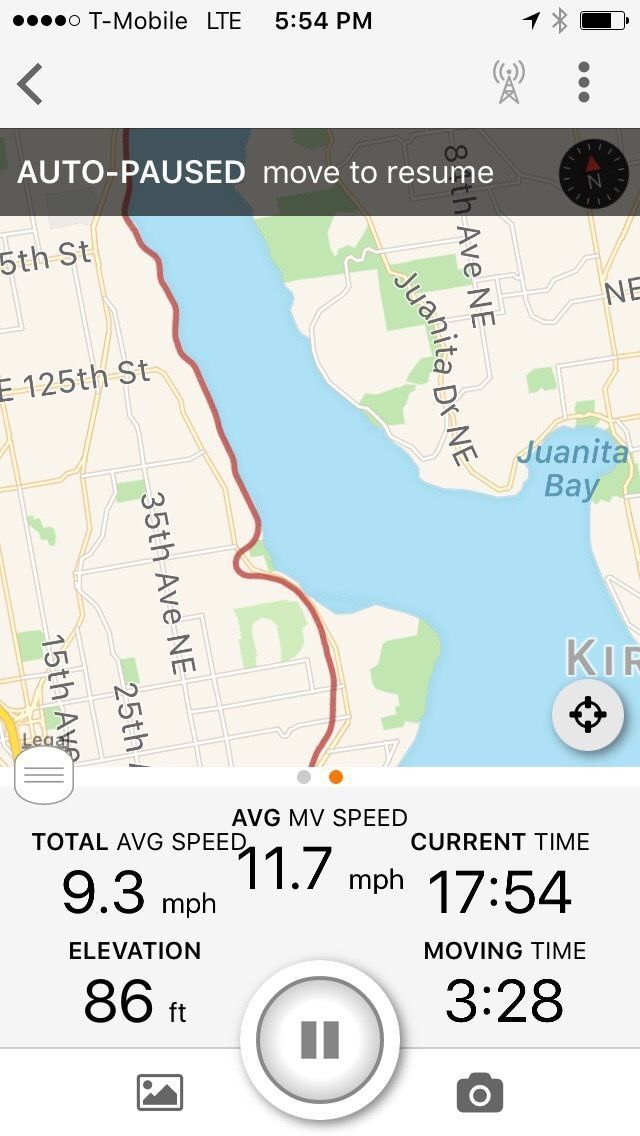Open the camera to take a photo
Screen dimensions: 640x1136
coord(479,1093)
